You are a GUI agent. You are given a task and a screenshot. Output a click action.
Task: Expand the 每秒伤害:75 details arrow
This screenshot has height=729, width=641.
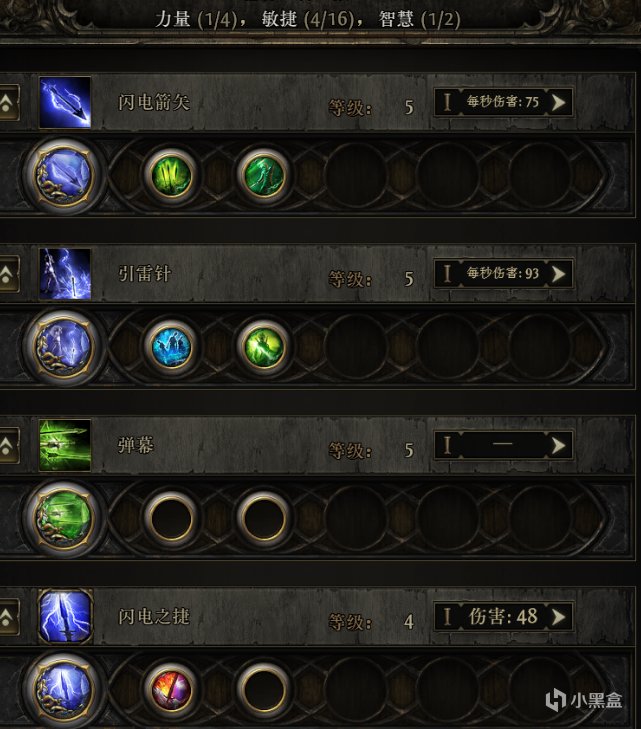pos(559,102)
